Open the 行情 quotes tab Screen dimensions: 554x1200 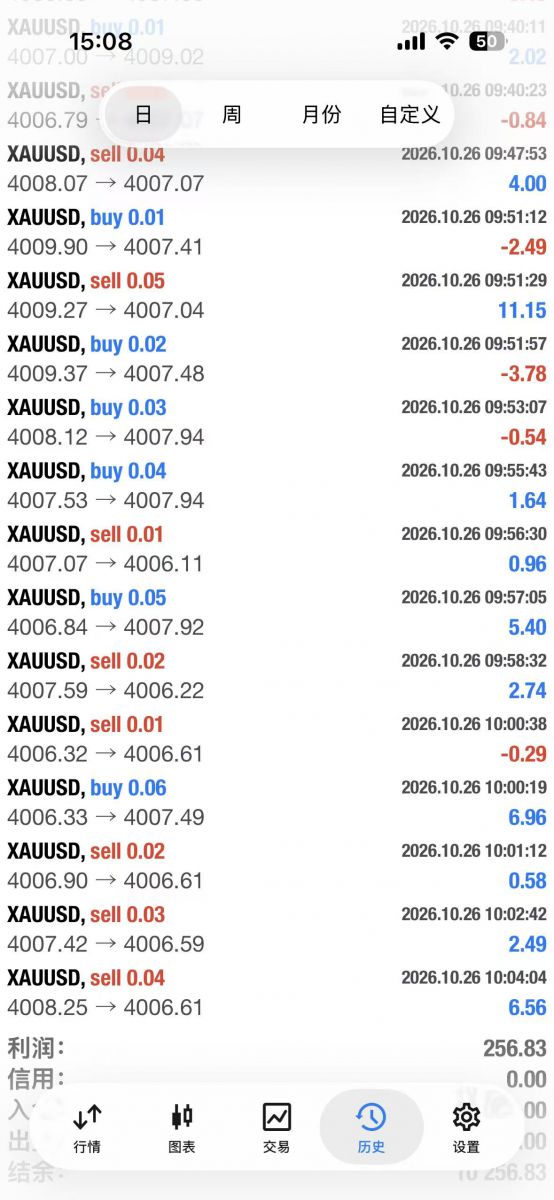[x=87, y=1128]
